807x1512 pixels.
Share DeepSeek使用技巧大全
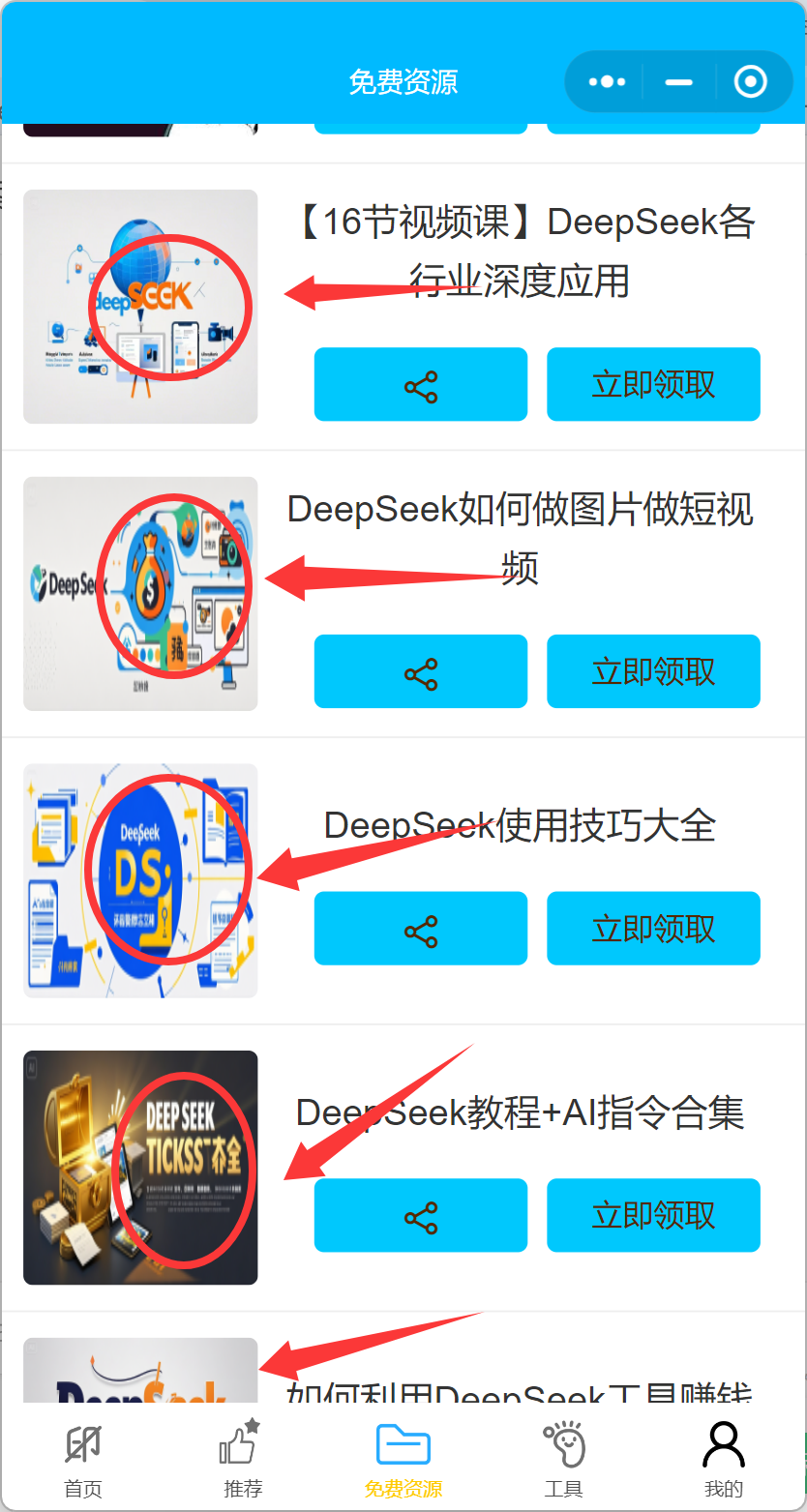point(421,929)
